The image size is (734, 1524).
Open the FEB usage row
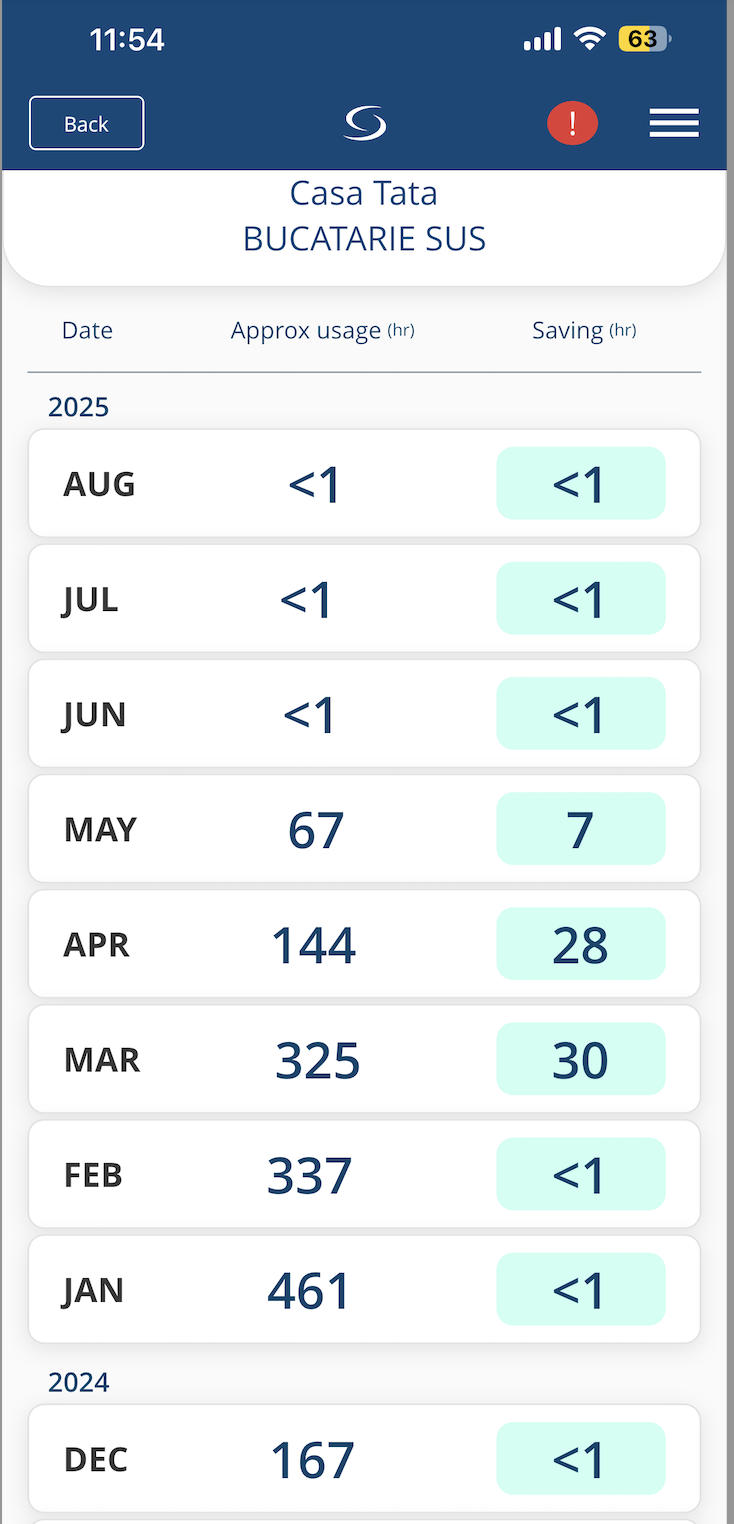pos(364,1174)
